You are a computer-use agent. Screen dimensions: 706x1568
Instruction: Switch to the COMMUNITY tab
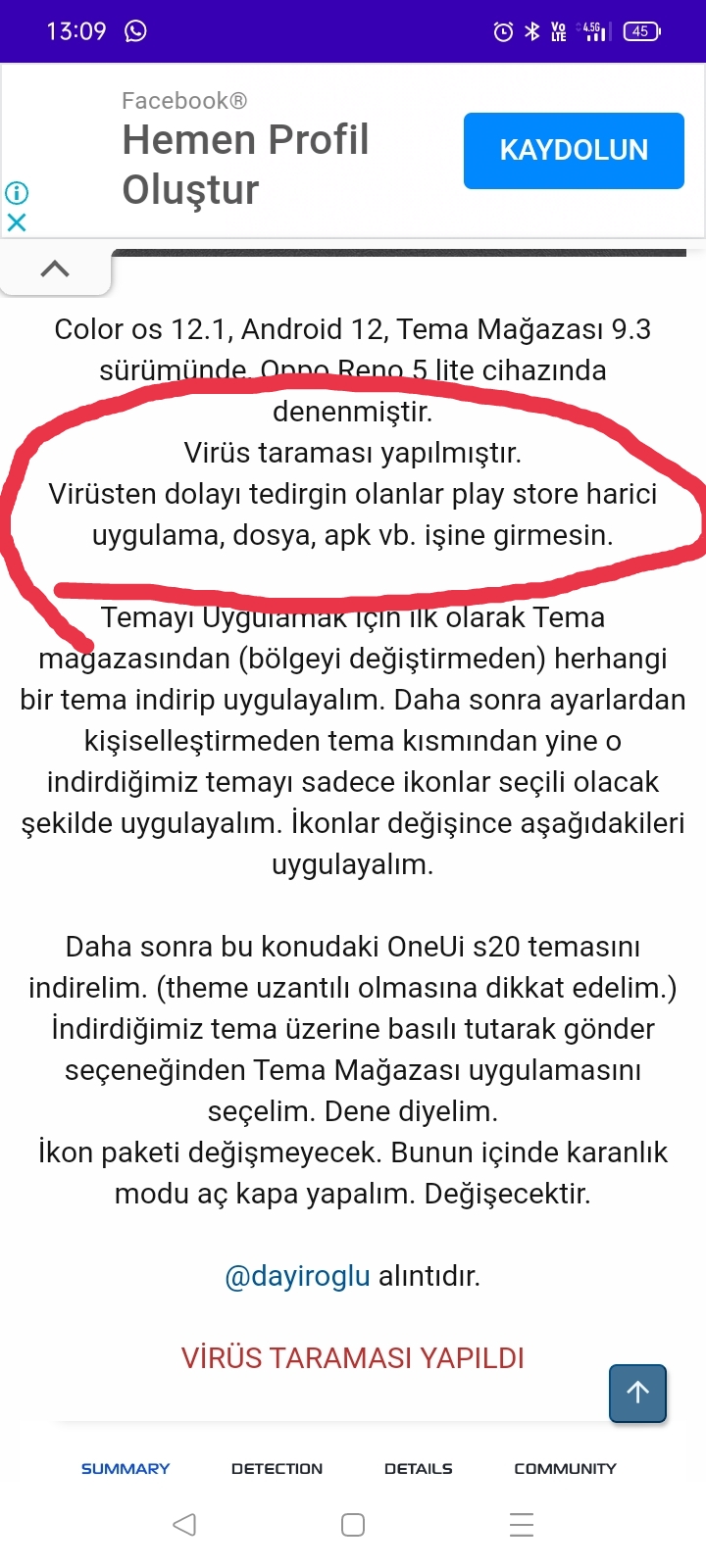pos(565,1468)
